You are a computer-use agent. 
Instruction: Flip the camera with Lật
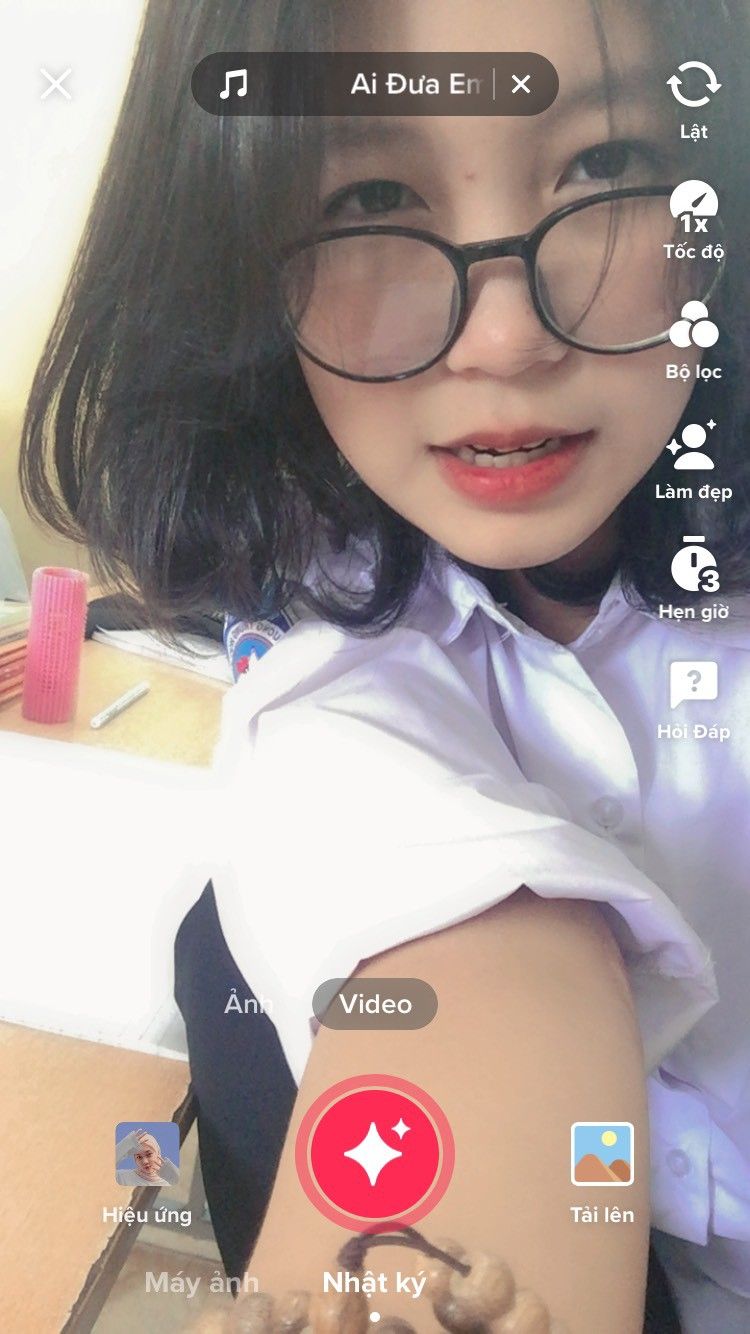tap(693, 98)
